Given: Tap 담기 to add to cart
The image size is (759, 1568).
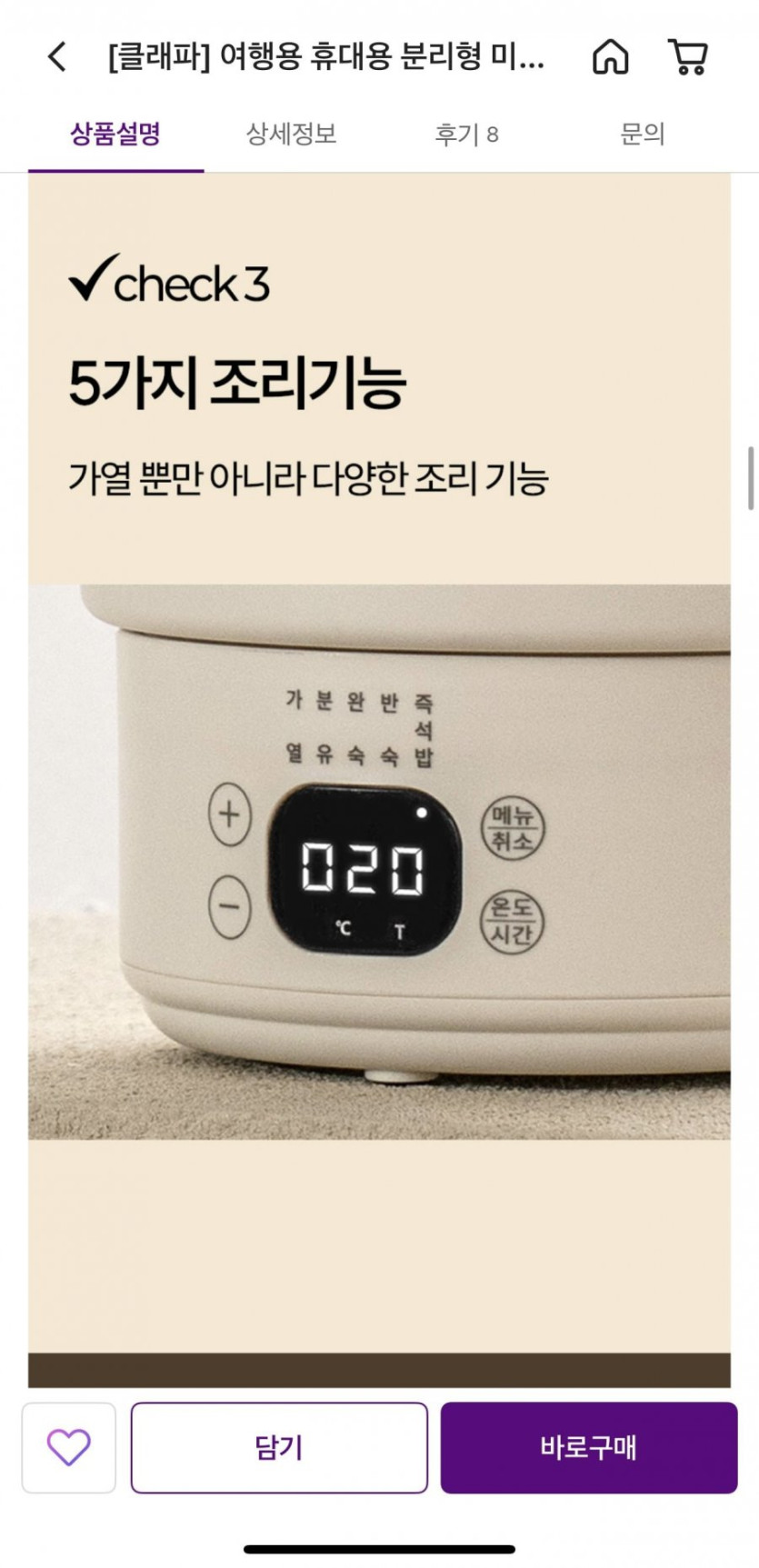Looking at the screenshot, I should click(279, 1447).
